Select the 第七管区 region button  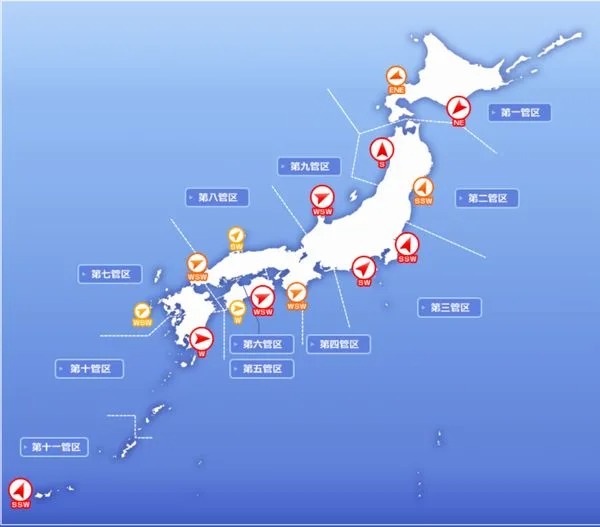point(112,273)
